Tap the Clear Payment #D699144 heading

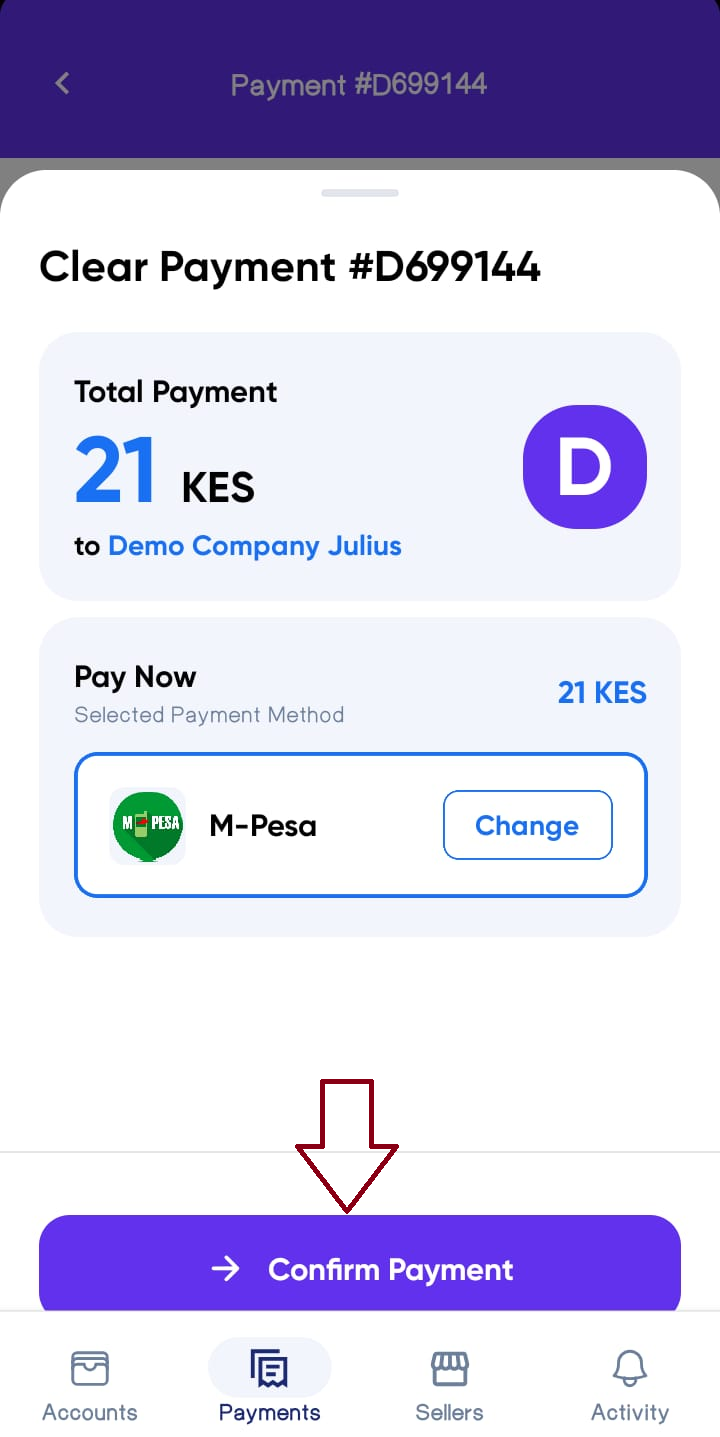(289, 266)
